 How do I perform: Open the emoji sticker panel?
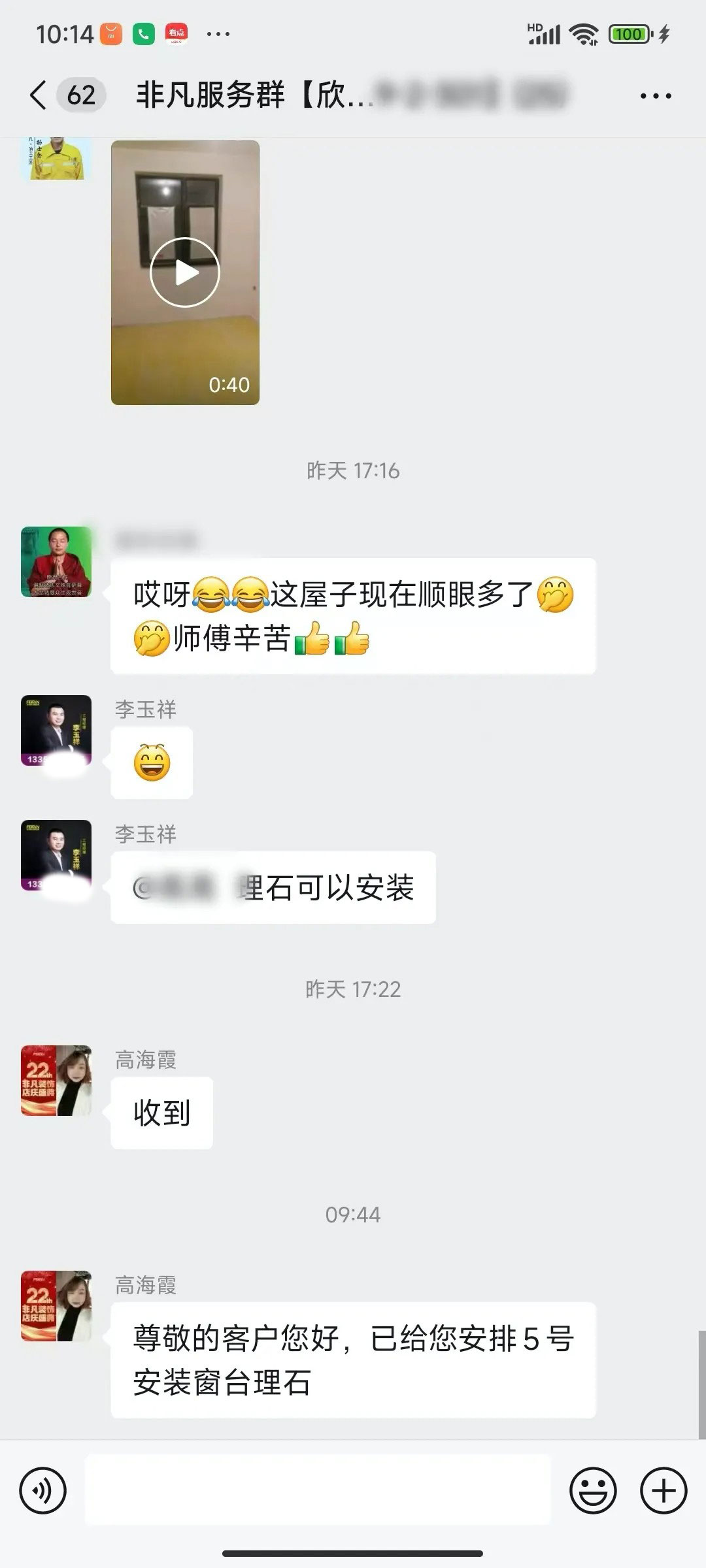pyautogui.click(x=593, y=1490)
